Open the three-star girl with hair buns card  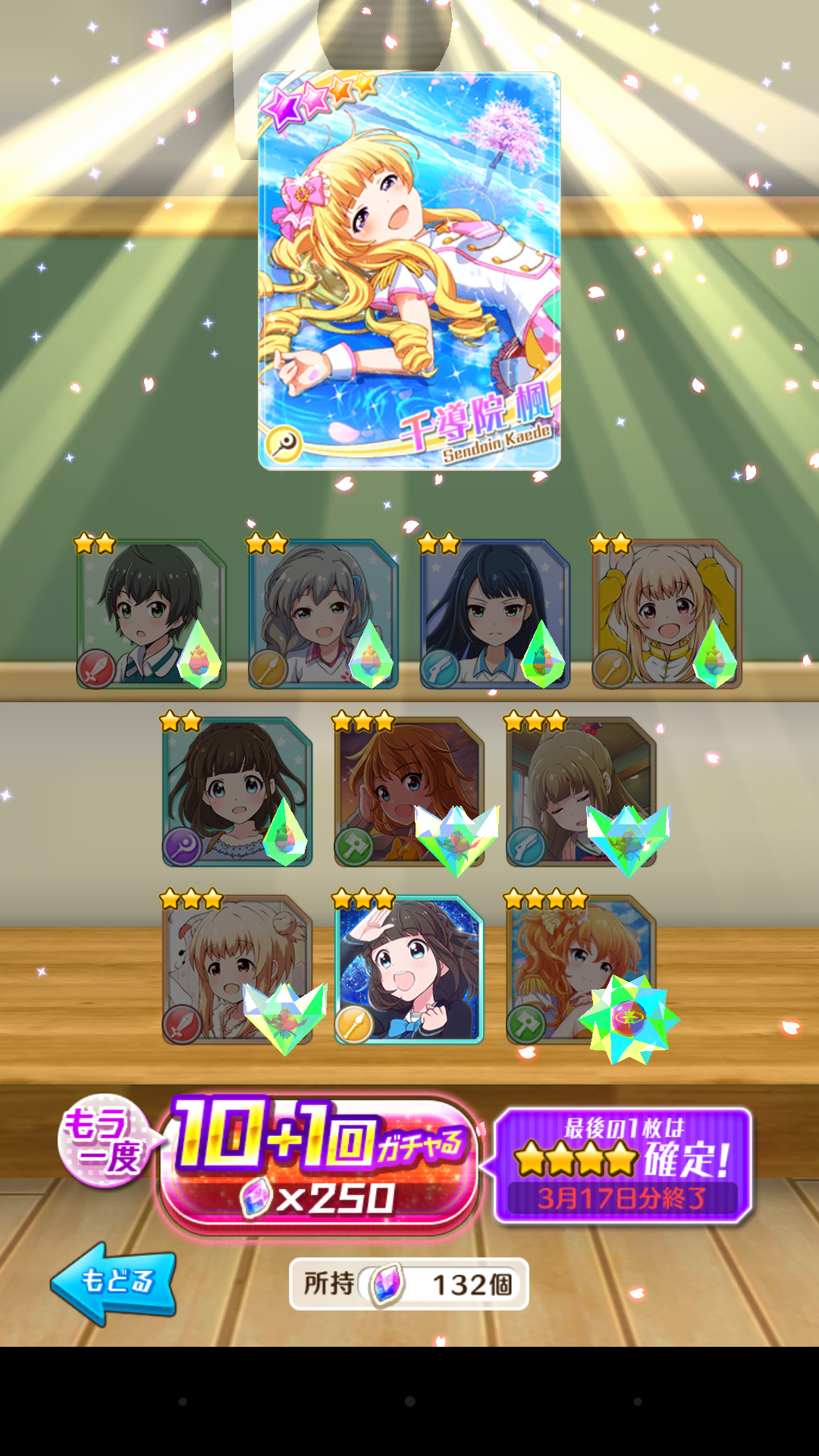coord(237,968)
